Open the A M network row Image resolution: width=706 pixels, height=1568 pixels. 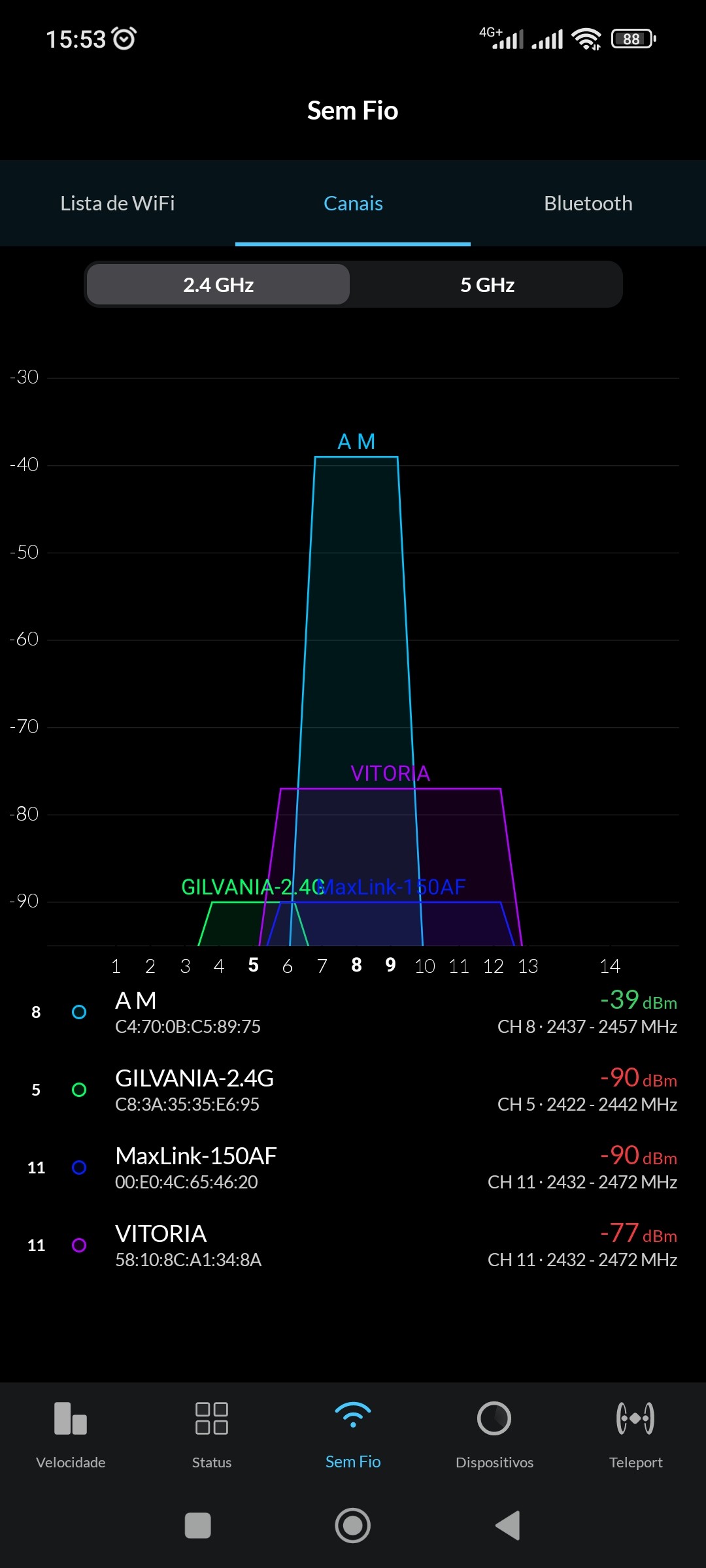pyautogui.click(x=353, y=1012)
